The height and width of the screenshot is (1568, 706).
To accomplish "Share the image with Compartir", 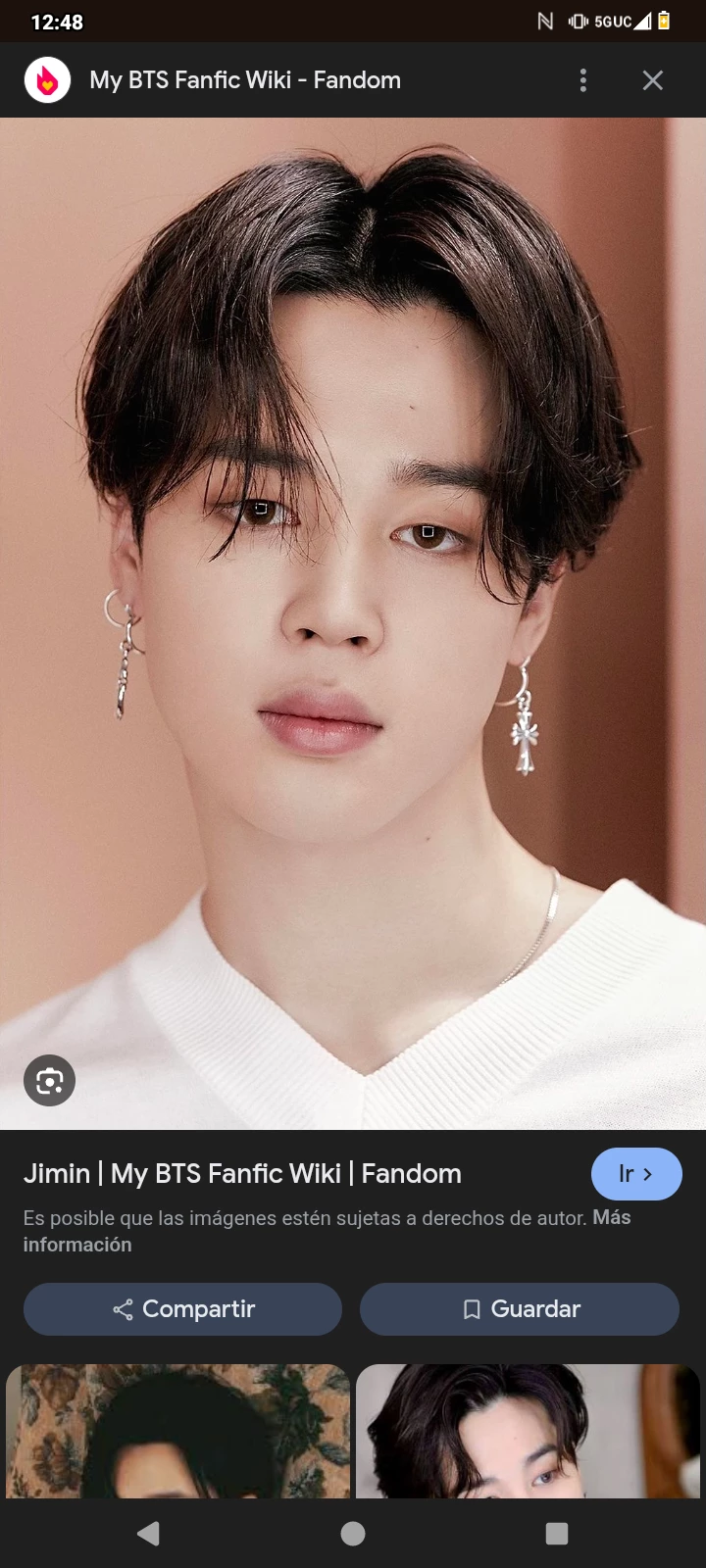I will tap(183, 1309).
